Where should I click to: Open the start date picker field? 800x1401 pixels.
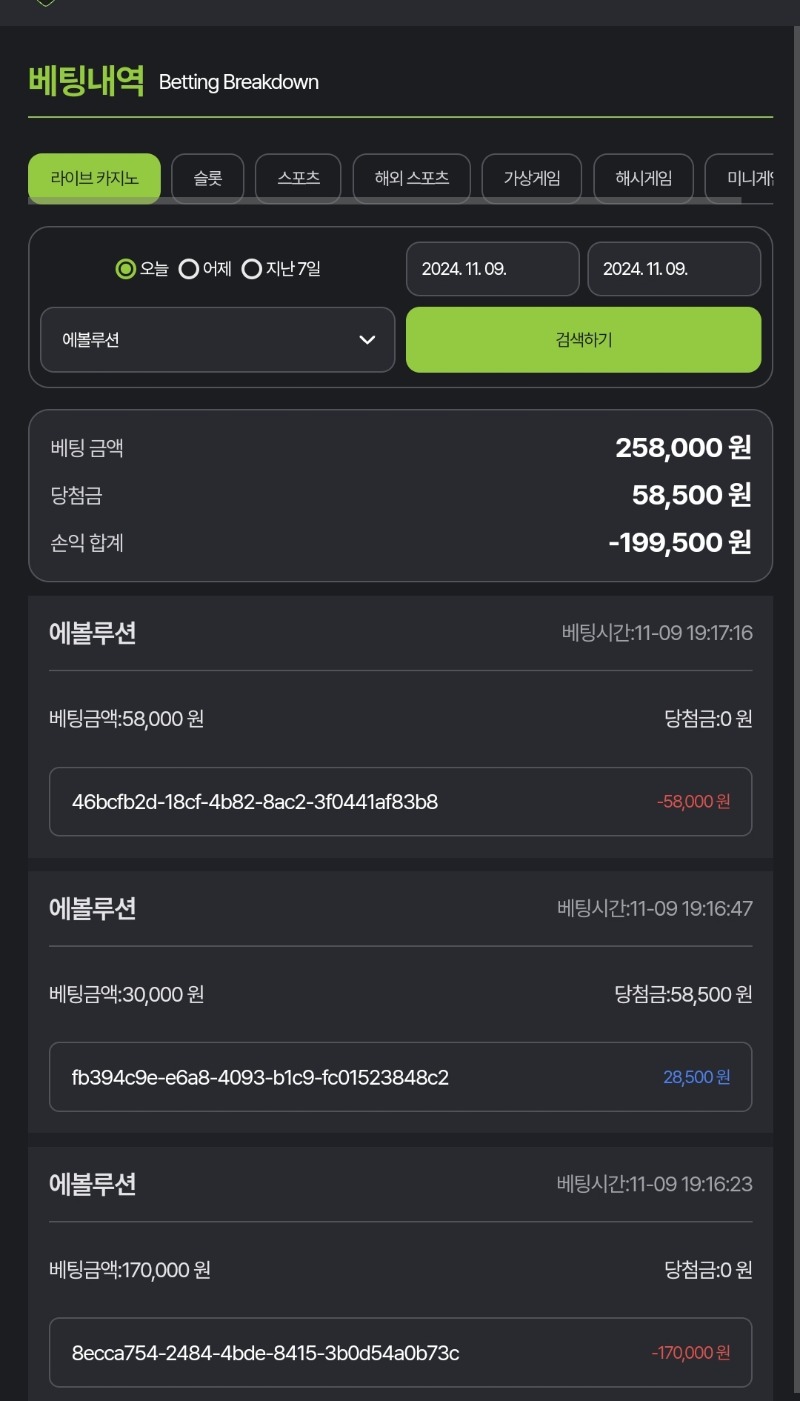[493, 269]
